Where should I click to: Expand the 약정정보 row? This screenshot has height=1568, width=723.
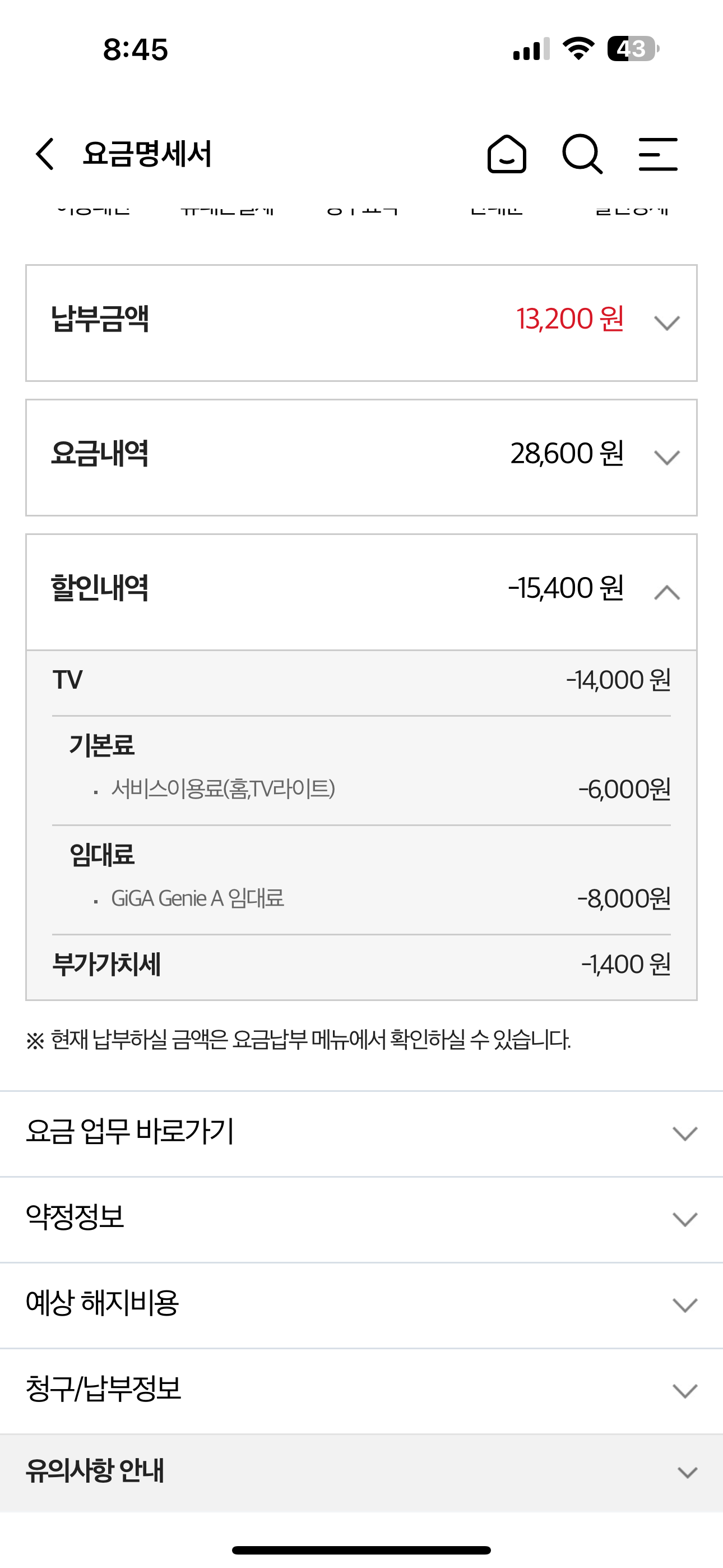684,1219
